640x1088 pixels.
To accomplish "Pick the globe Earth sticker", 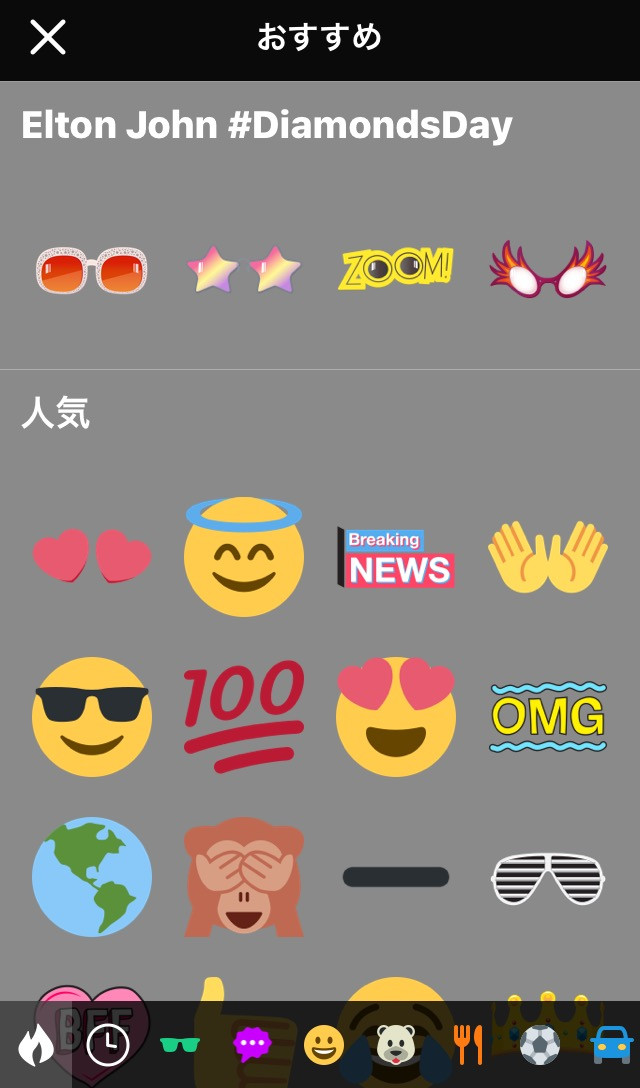I will tap(92, 877).
